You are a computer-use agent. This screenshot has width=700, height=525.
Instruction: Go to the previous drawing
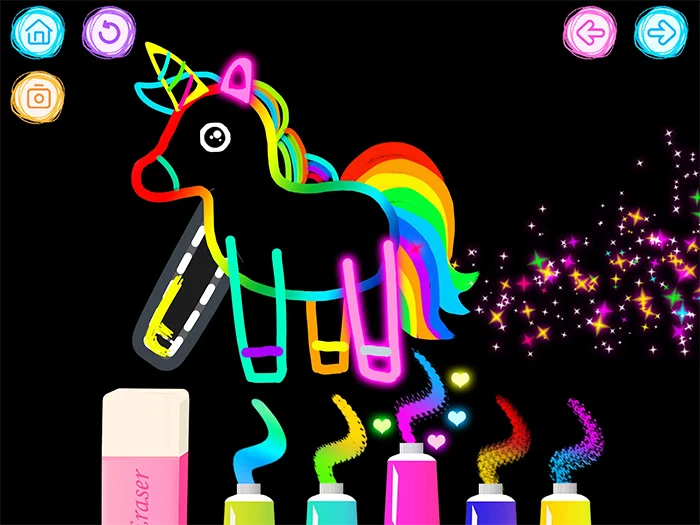coord(590,32)
